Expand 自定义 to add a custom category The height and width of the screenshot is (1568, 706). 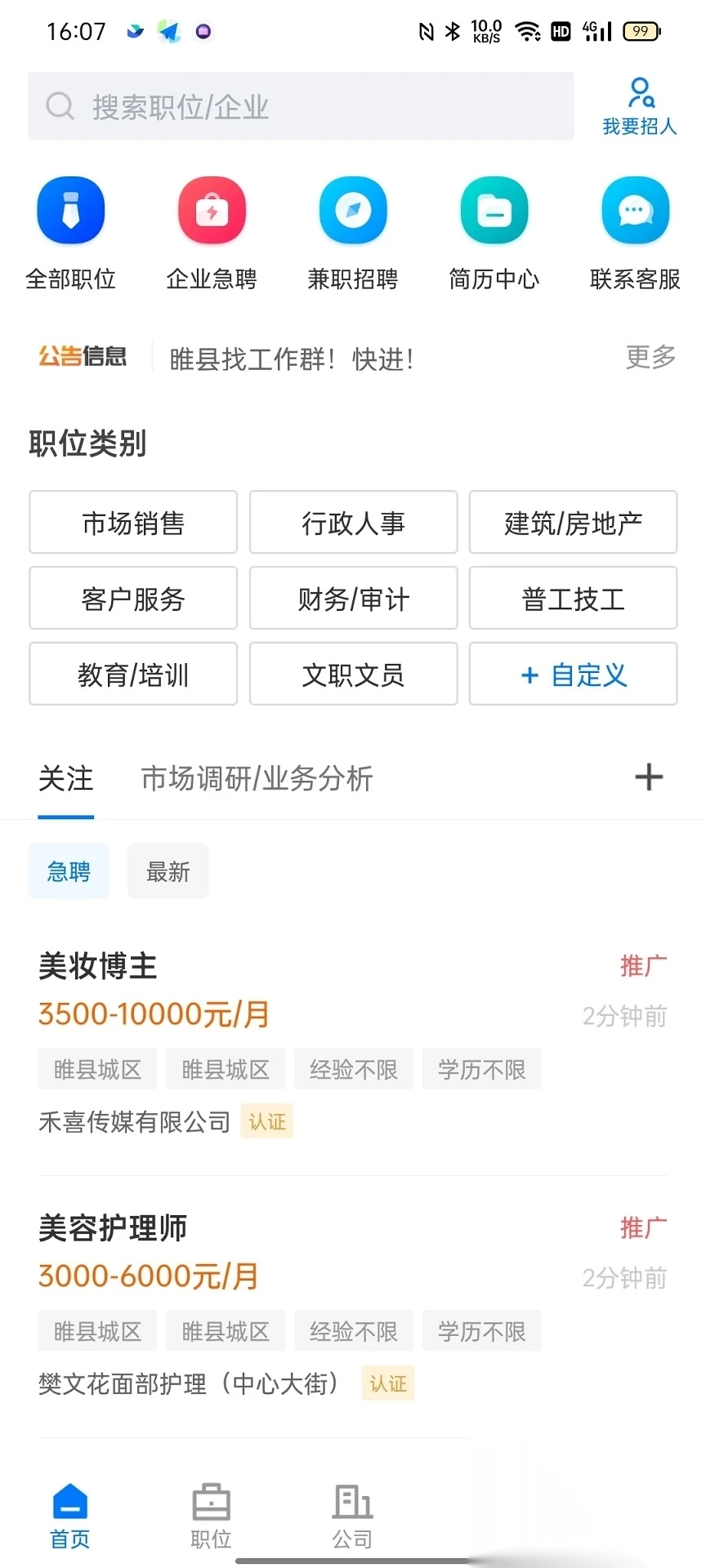coord(572,674)
